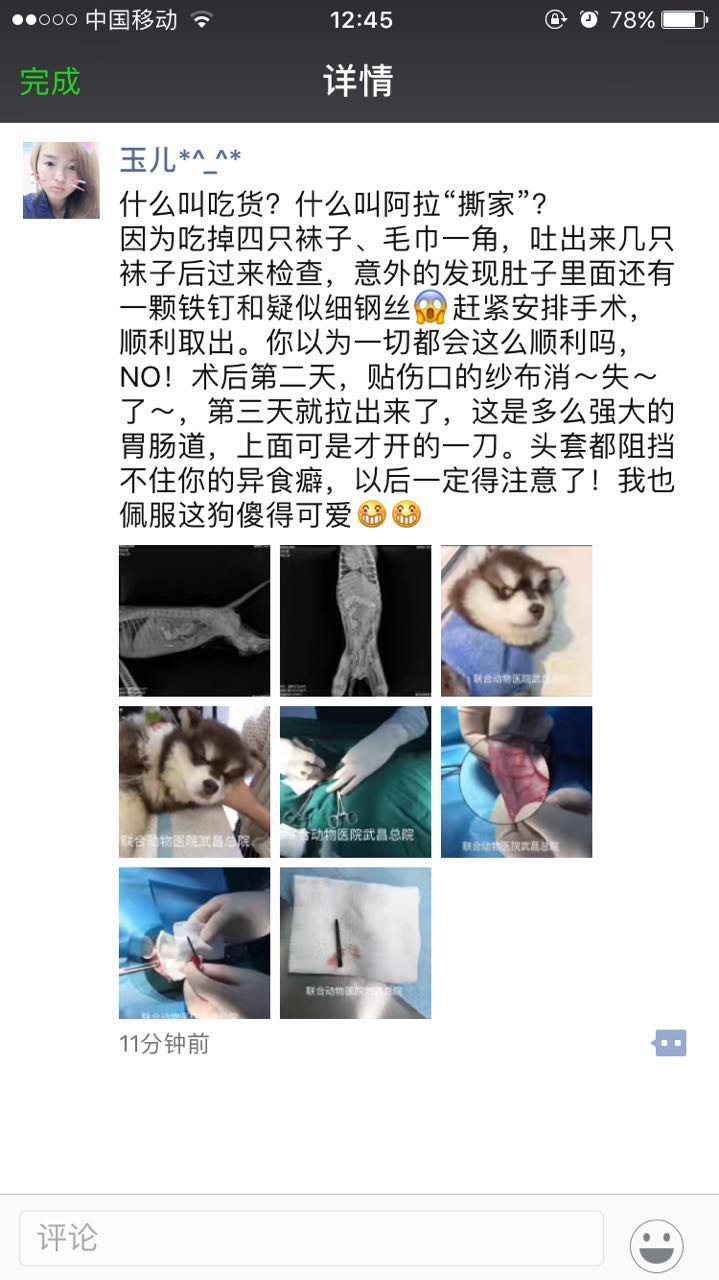The image size is (719, 1280).
Task: View the front-view X-ray photo
Action: [x=355, y=621]
